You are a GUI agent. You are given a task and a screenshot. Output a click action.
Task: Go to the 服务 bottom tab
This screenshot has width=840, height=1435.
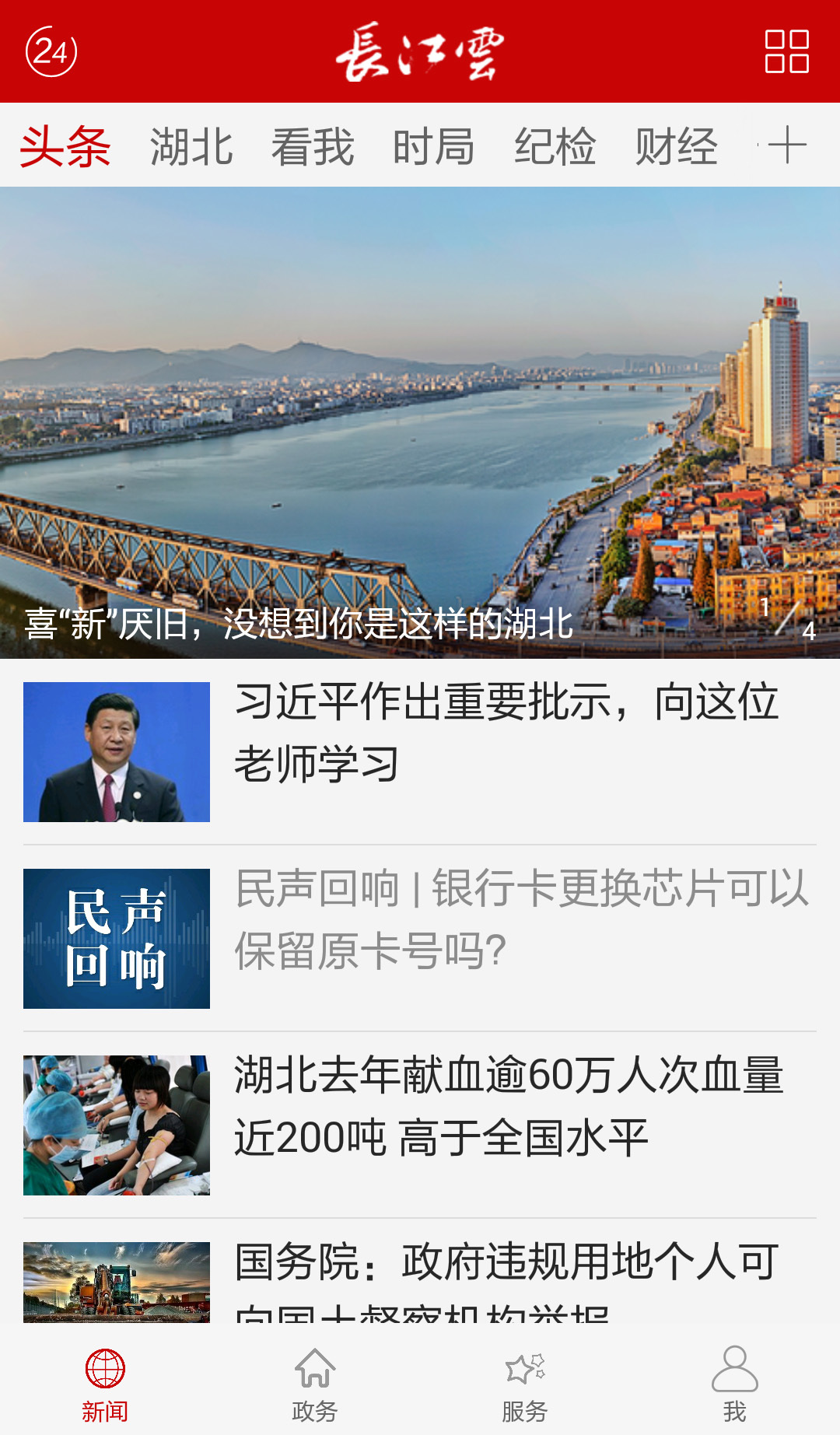[525, 1385]
